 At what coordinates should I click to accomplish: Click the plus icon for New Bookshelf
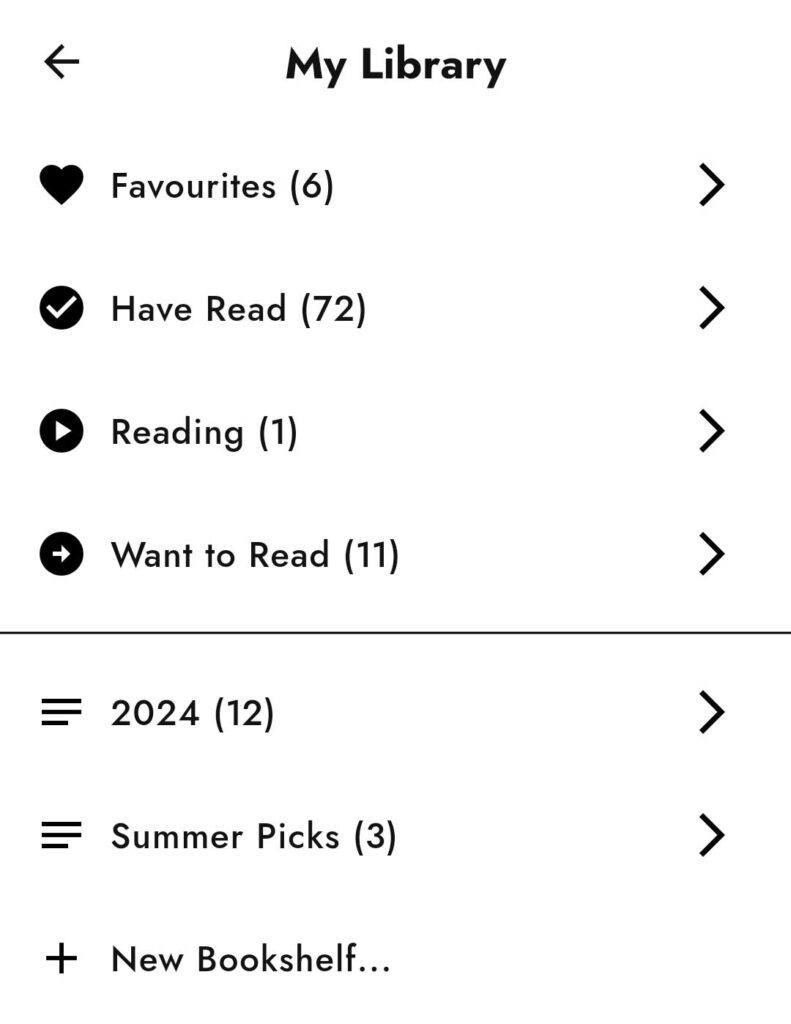coord(61,959)
